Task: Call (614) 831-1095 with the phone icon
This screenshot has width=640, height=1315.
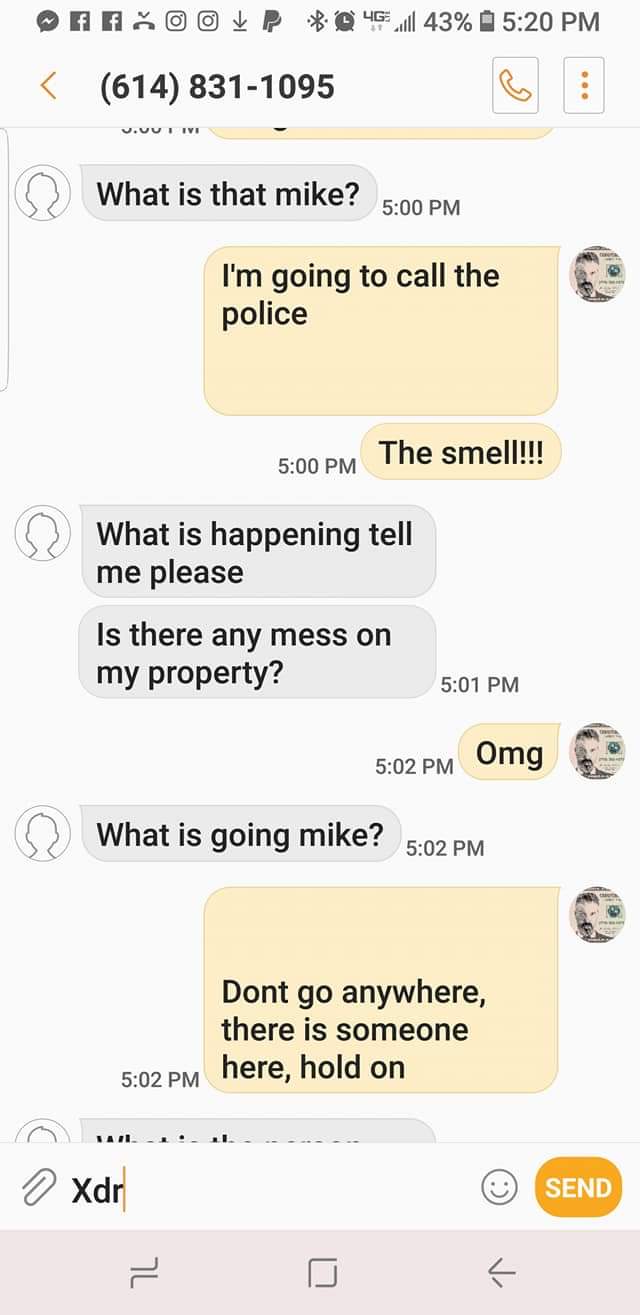Action: point(515,87)
